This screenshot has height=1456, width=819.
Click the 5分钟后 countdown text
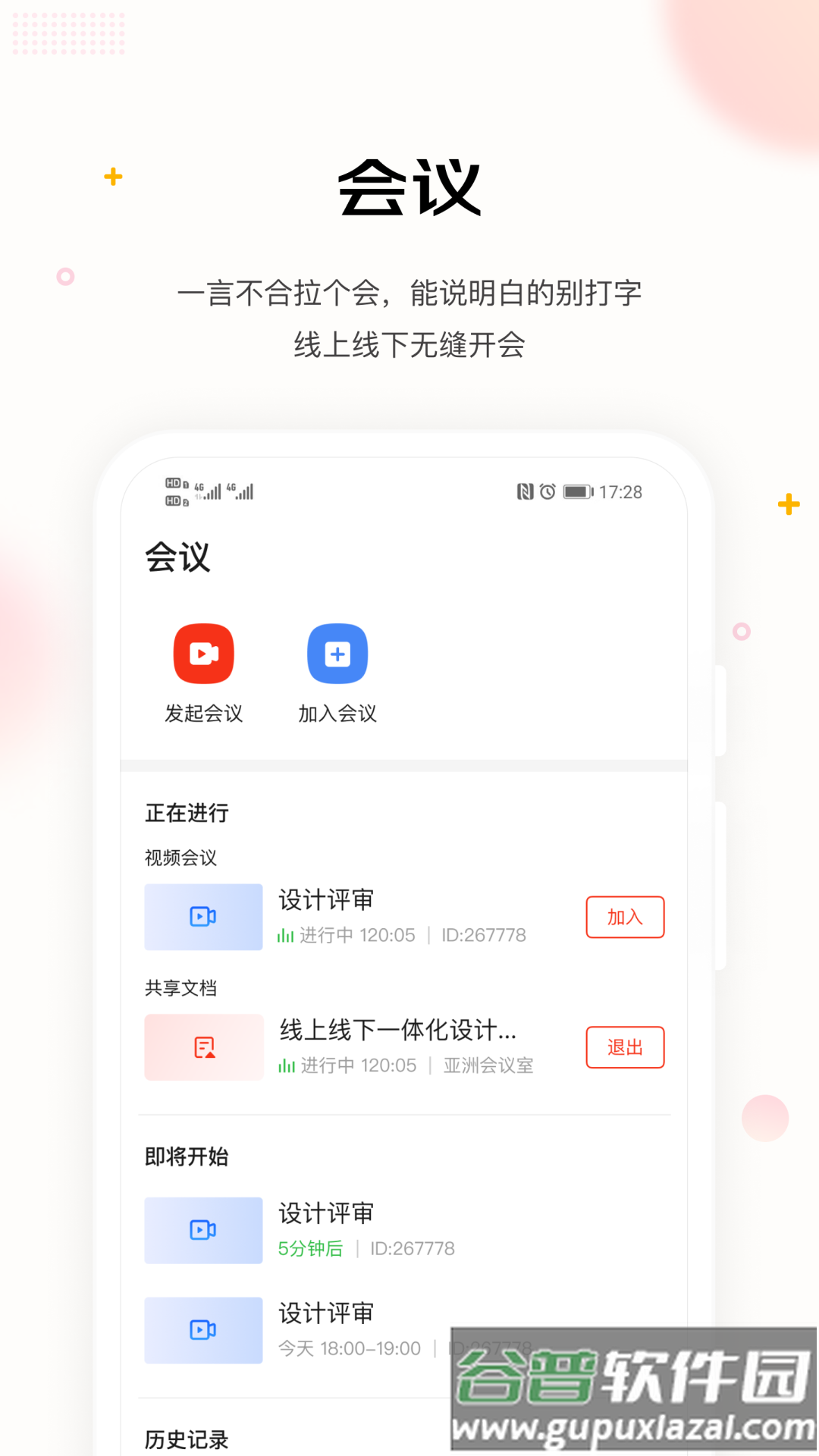309,1248
